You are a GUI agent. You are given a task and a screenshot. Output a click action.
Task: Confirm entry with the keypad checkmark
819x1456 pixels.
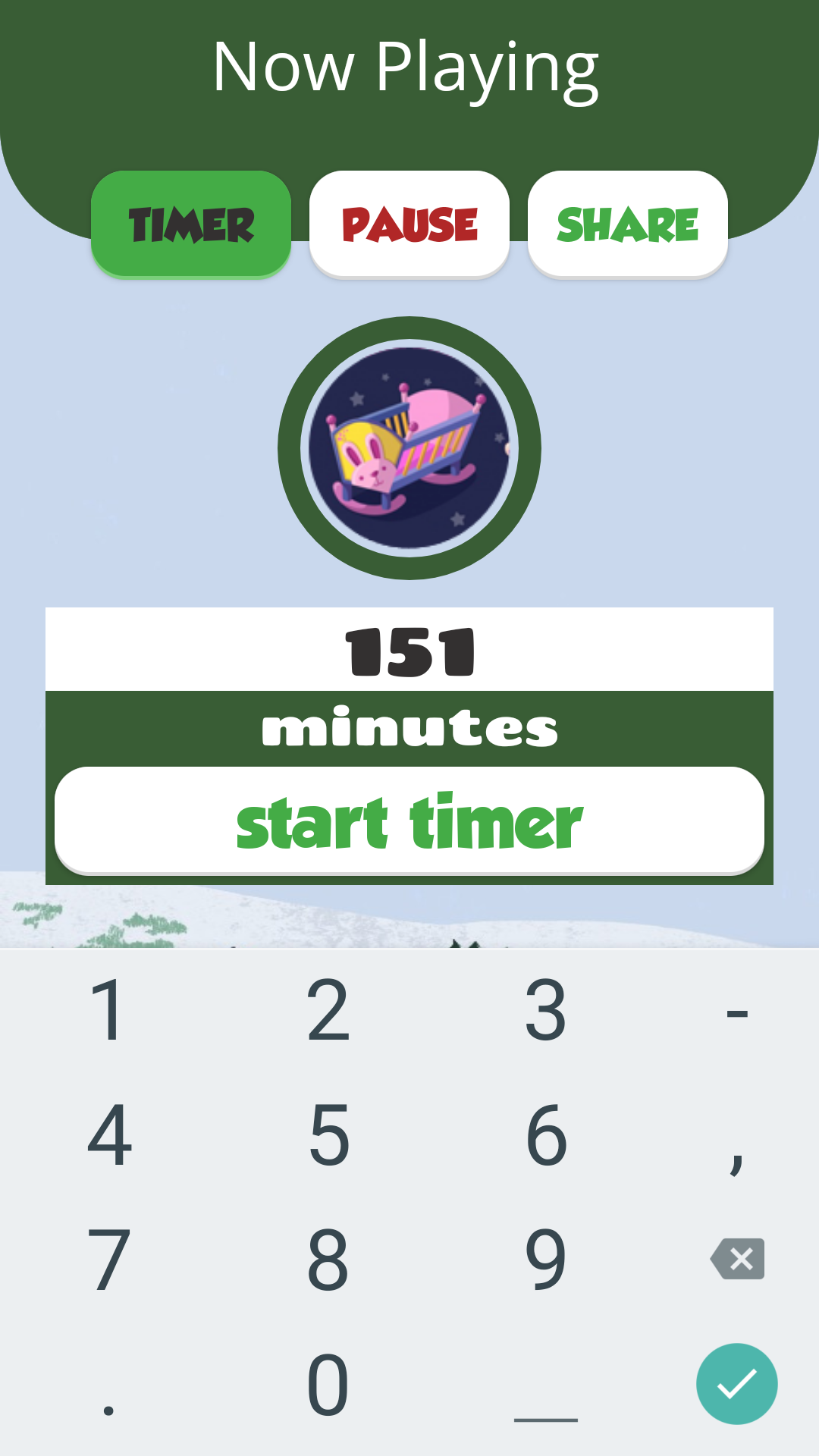[x=737, y=1384]
